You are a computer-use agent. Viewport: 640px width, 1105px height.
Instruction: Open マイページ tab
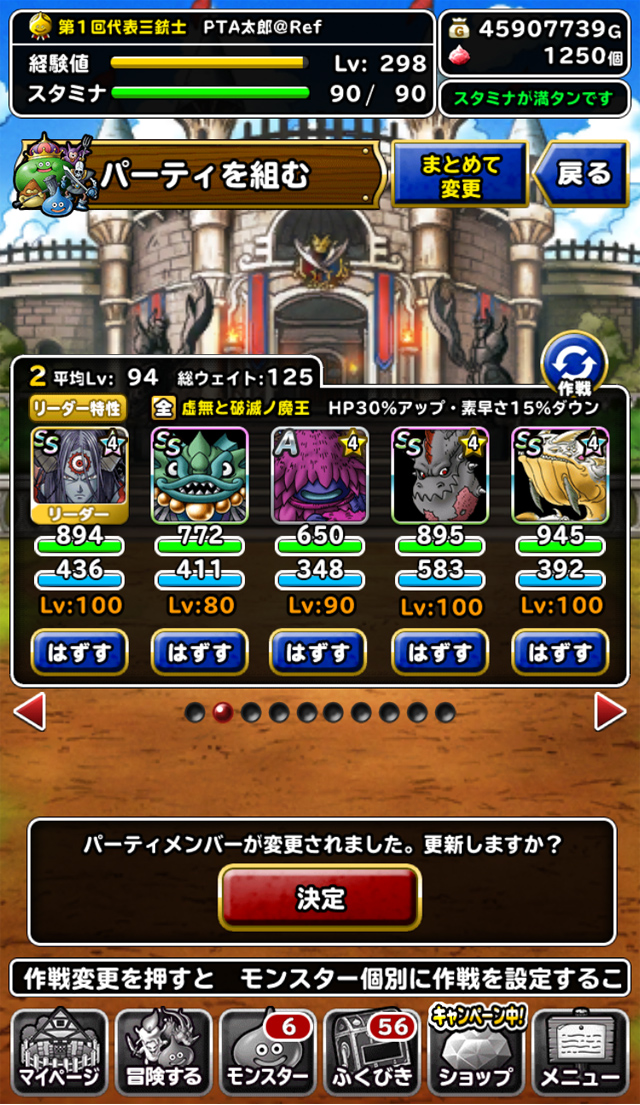[59, 1051]
